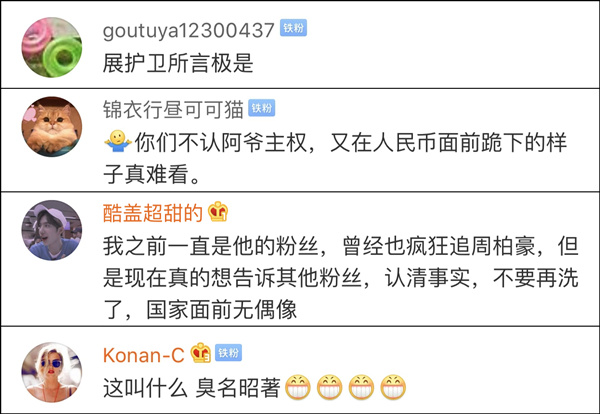The height and width of the screenshot is (414, 600).
Task: Open Konan-C's profile avatar
Action: [x=52, y=372]
